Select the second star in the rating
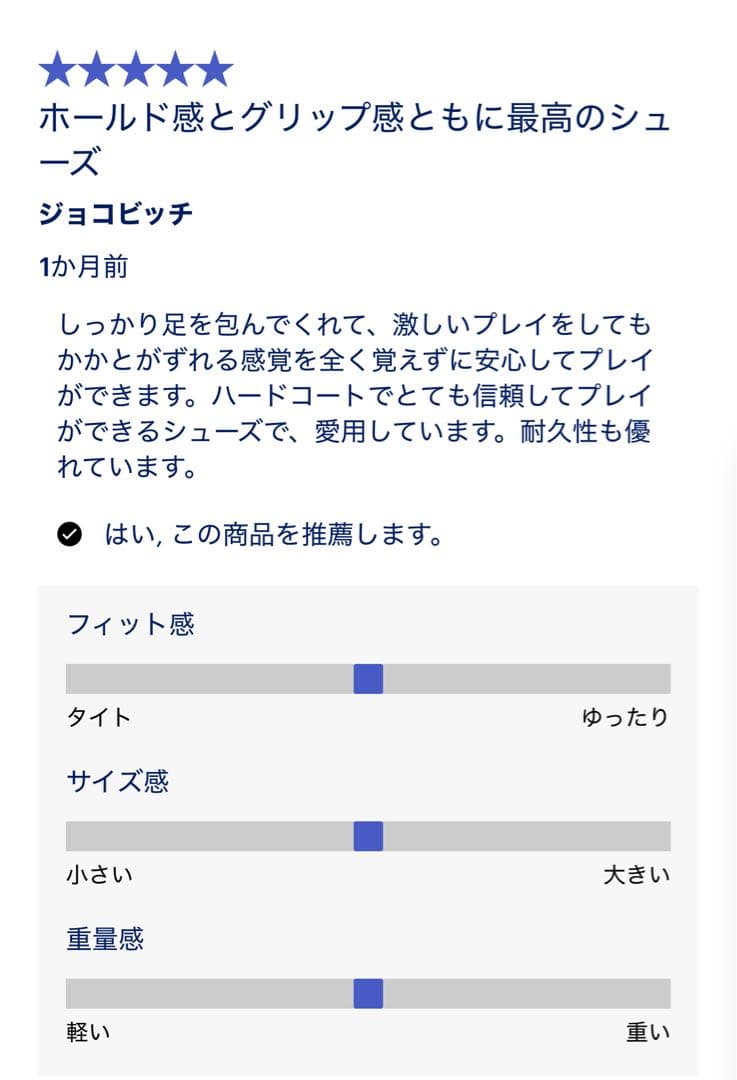 pyautogui.click(x=96, y=68)
